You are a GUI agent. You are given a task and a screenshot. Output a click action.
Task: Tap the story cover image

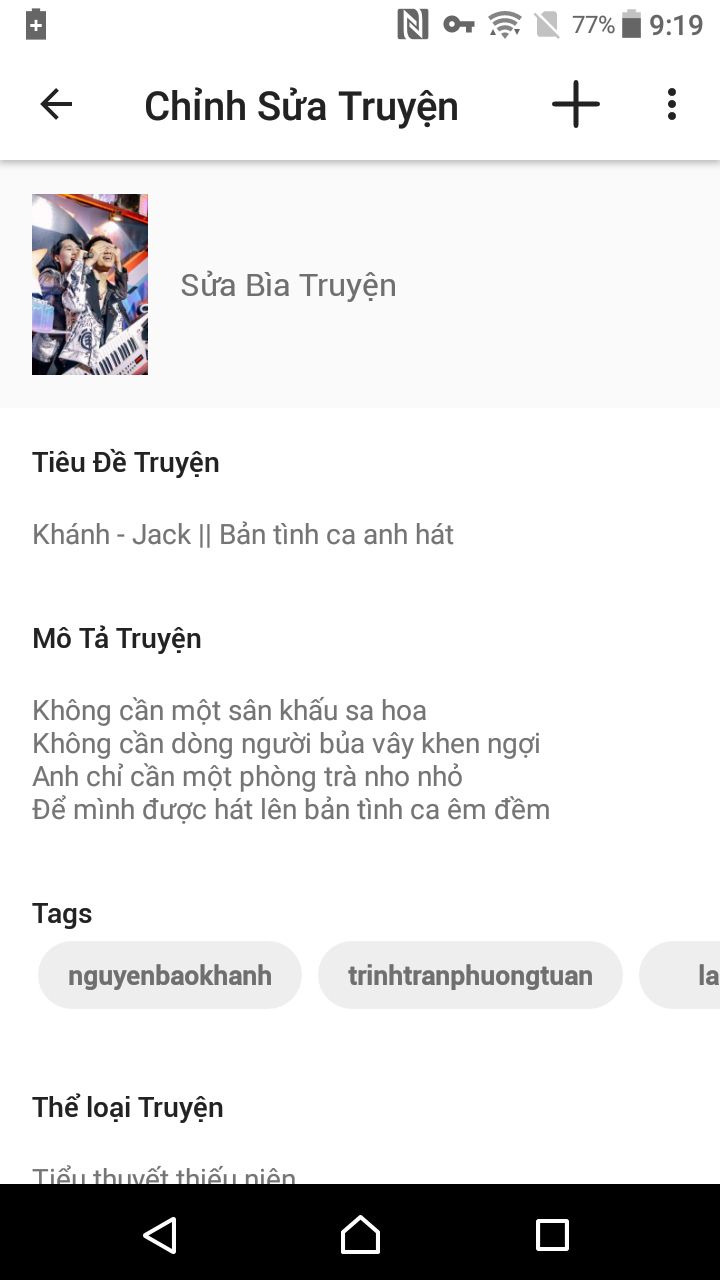(x=90, y=285)
